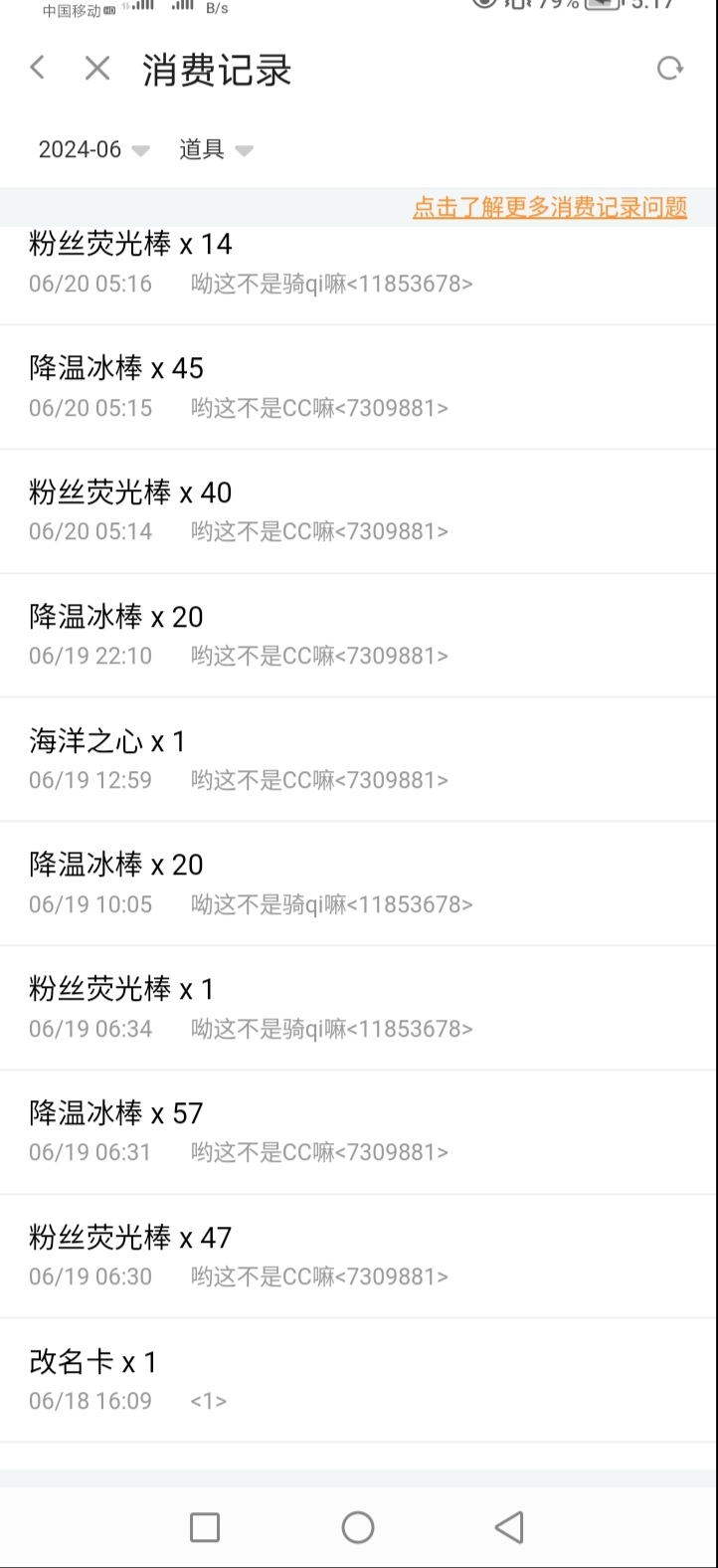
Task: Open the recent apps square button
Action: 205,1527
